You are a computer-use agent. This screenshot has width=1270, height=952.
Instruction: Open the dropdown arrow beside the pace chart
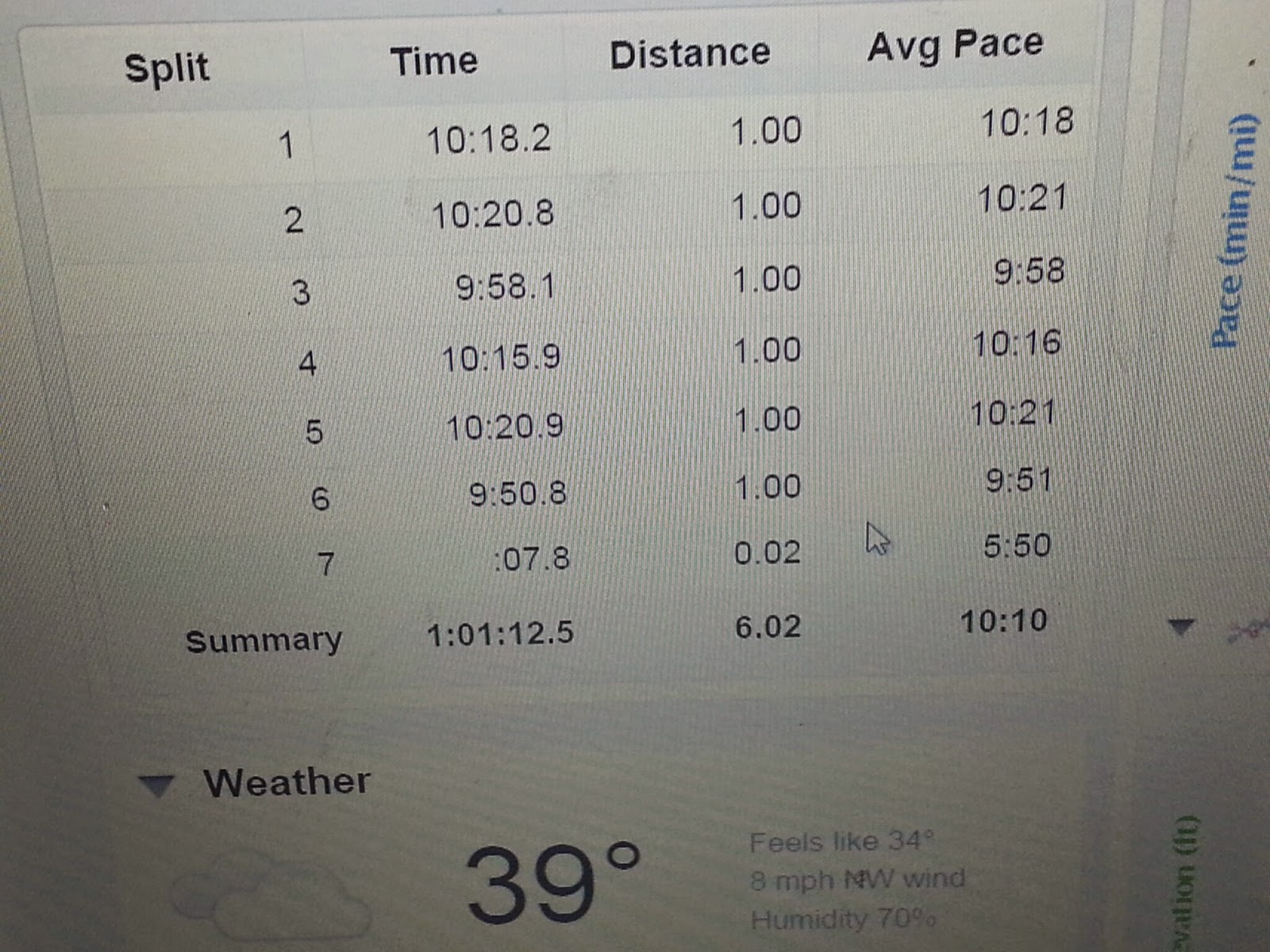(x=1181, y=628)
